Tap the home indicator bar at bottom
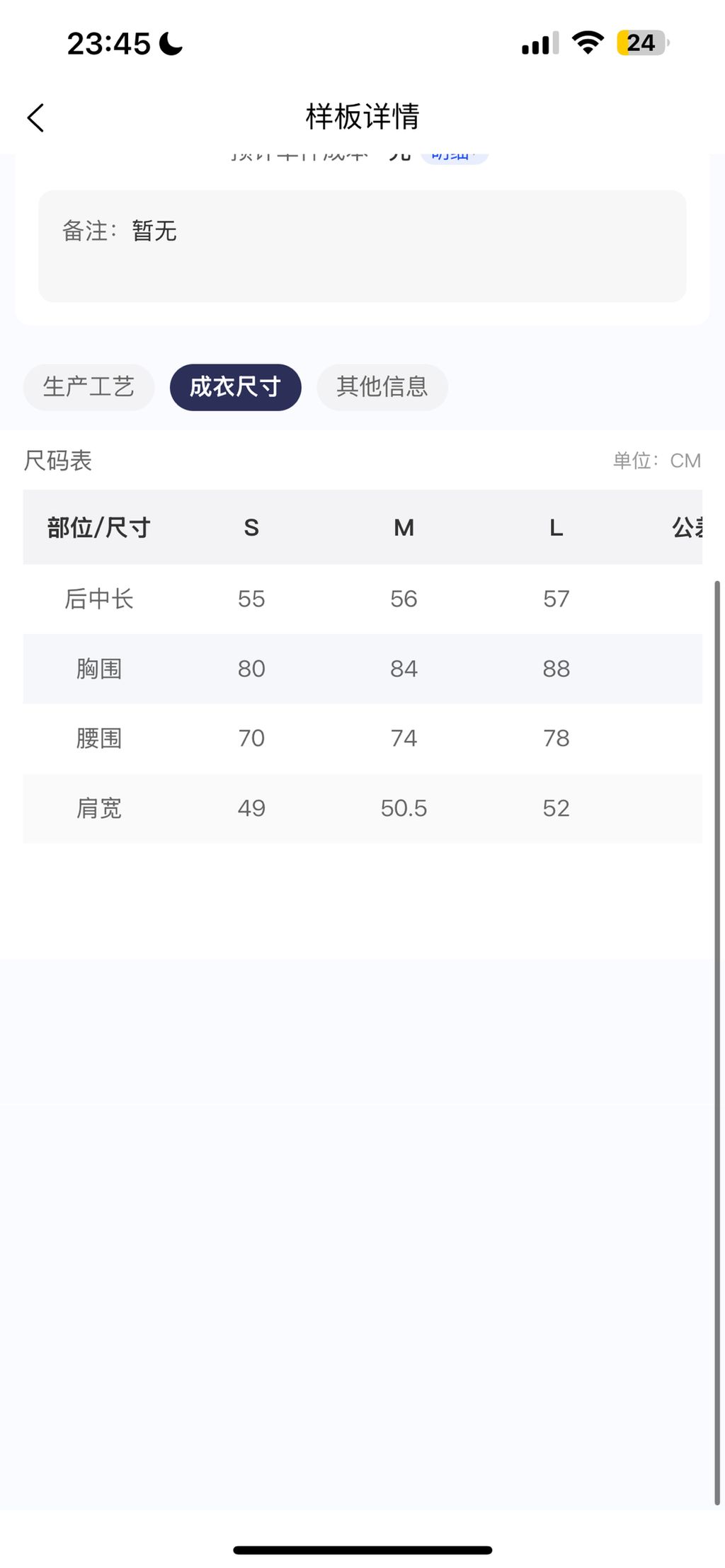Viewport: 725px width, 1568px height. coord(362,1550)
